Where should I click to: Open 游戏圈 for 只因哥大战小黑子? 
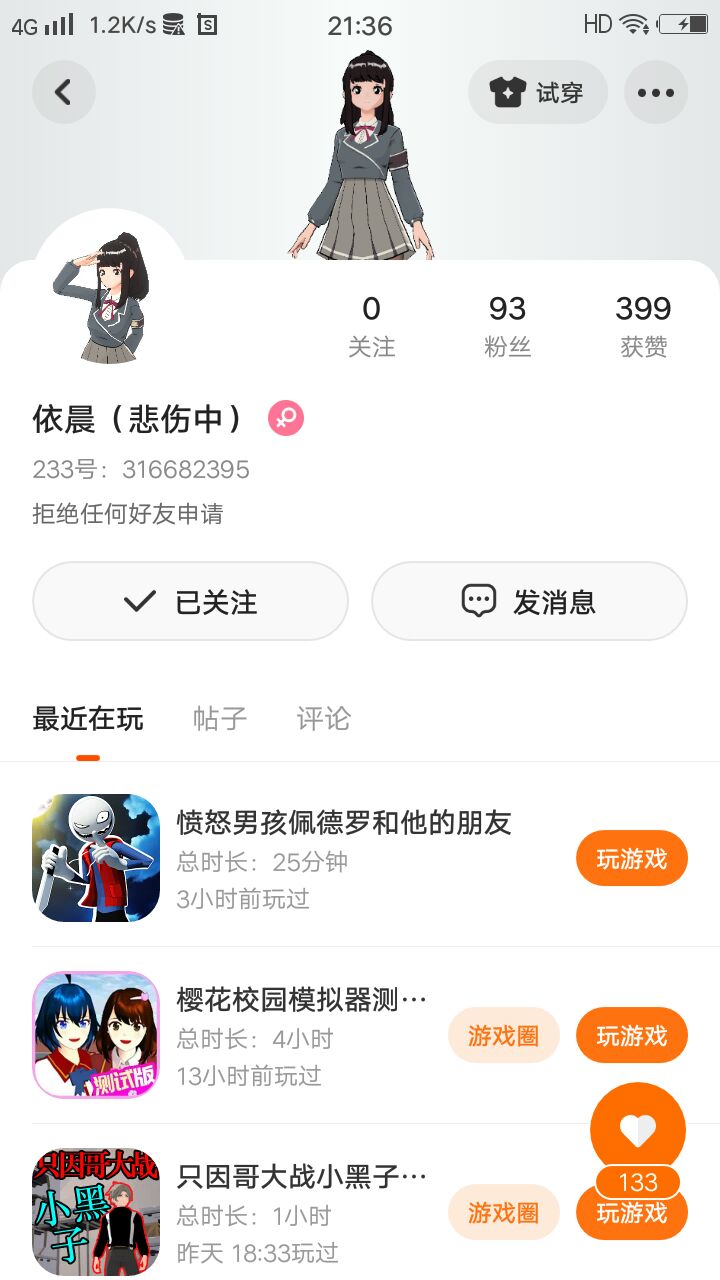click(503, 1212)
